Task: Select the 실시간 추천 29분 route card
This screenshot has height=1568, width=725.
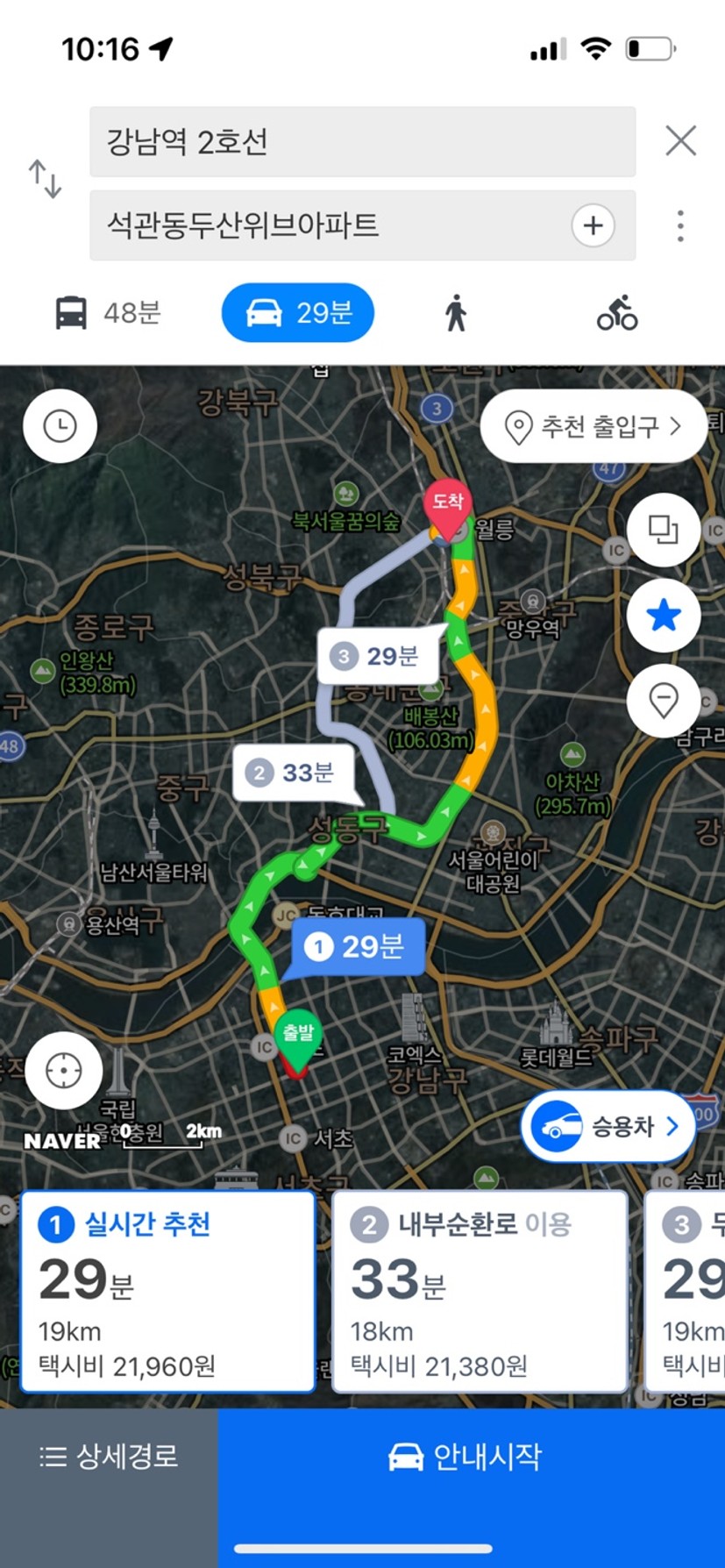Action: coord(167,1291)
